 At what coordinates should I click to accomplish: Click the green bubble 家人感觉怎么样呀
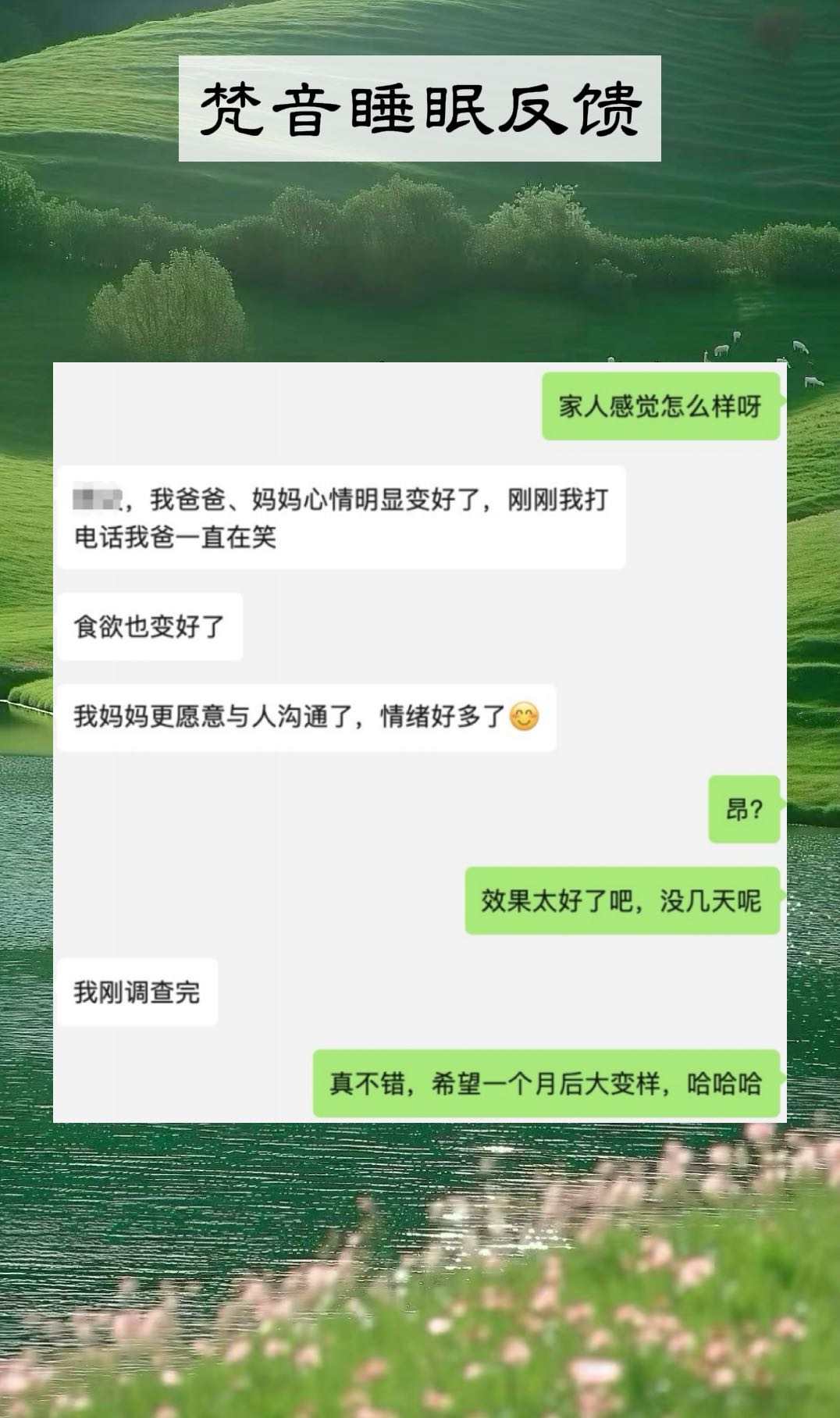click(x=660, y=407)
